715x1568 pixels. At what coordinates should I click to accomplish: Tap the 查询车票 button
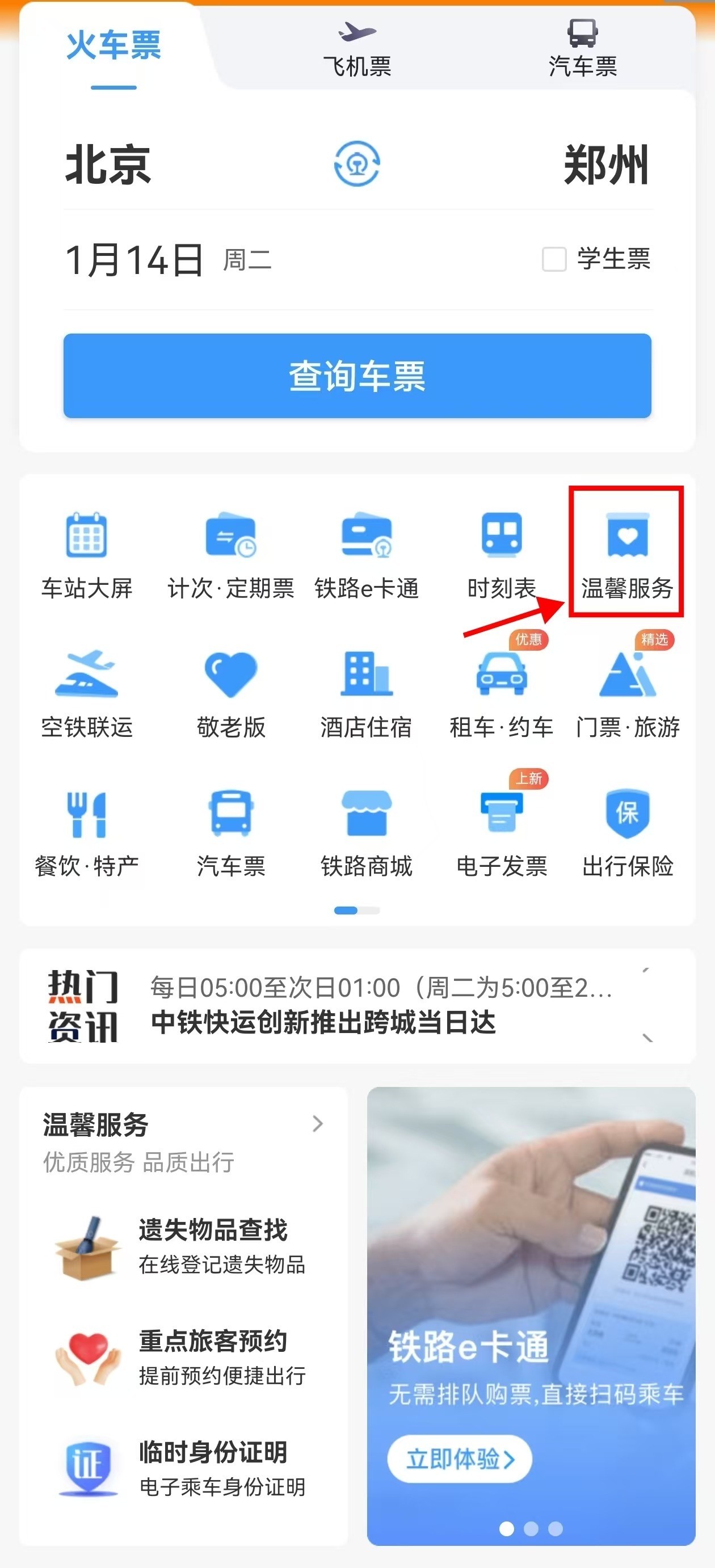(x=357, y=376)
